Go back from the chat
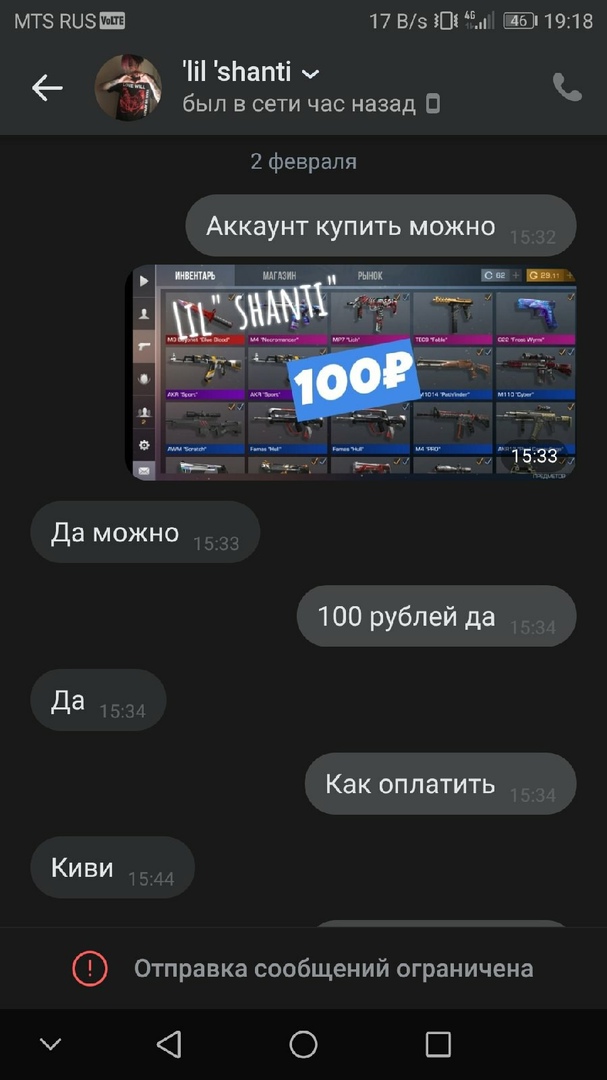The image size is (607, 1080). pos(47,88)
